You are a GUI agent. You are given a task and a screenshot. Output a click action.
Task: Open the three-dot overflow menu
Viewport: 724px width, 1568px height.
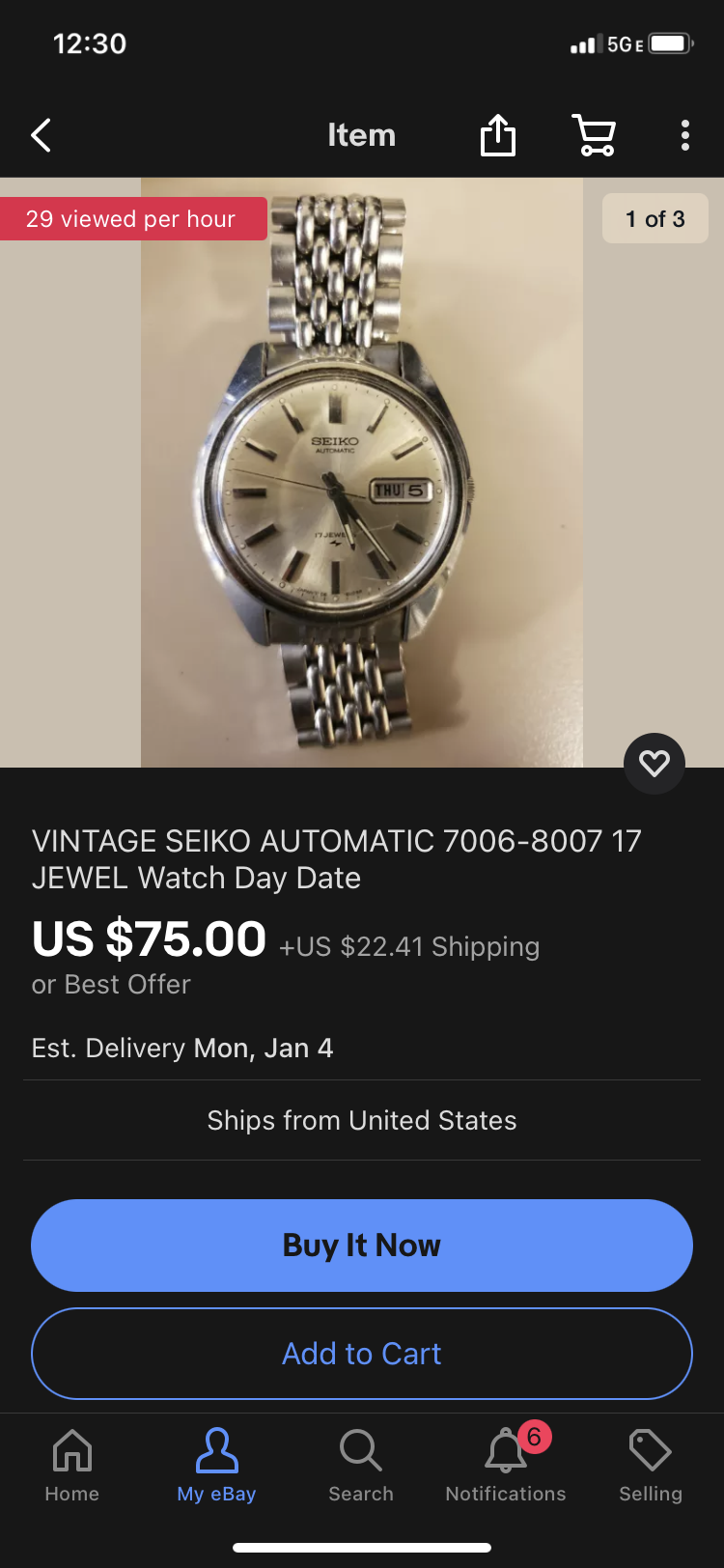click(684, 135)
